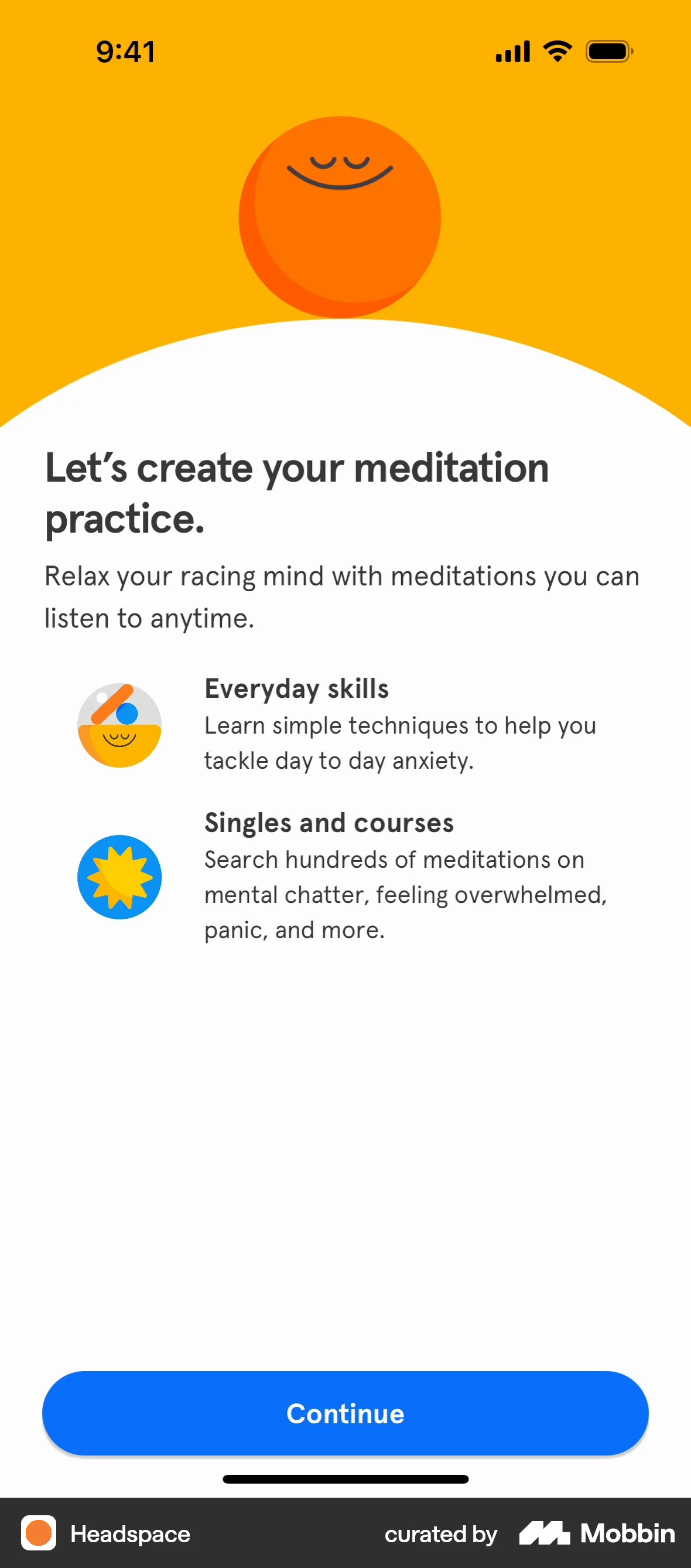Tap the Headspace name in the footer

click(129, 1534)
